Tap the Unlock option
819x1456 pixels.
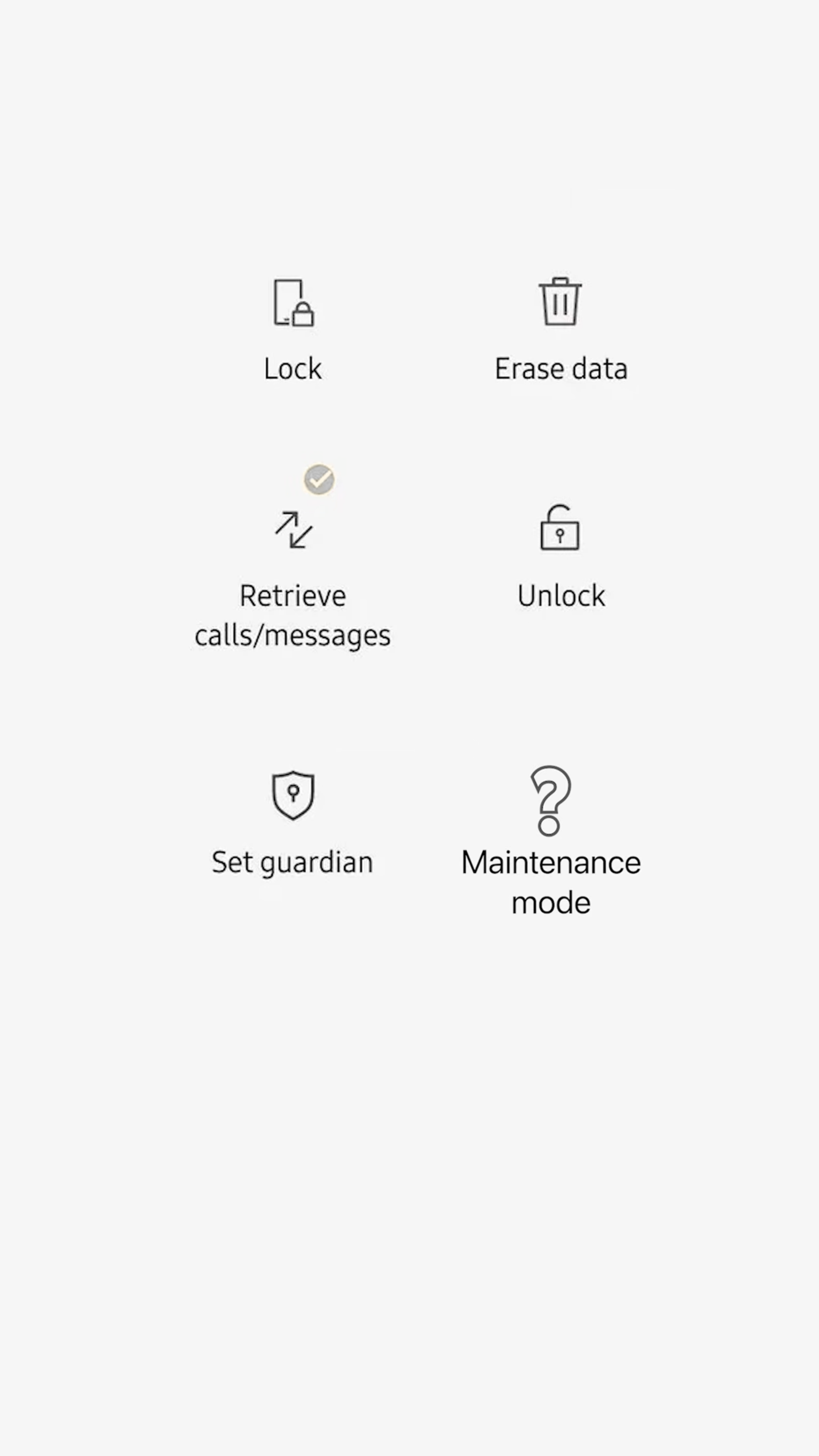pos(561,557)
